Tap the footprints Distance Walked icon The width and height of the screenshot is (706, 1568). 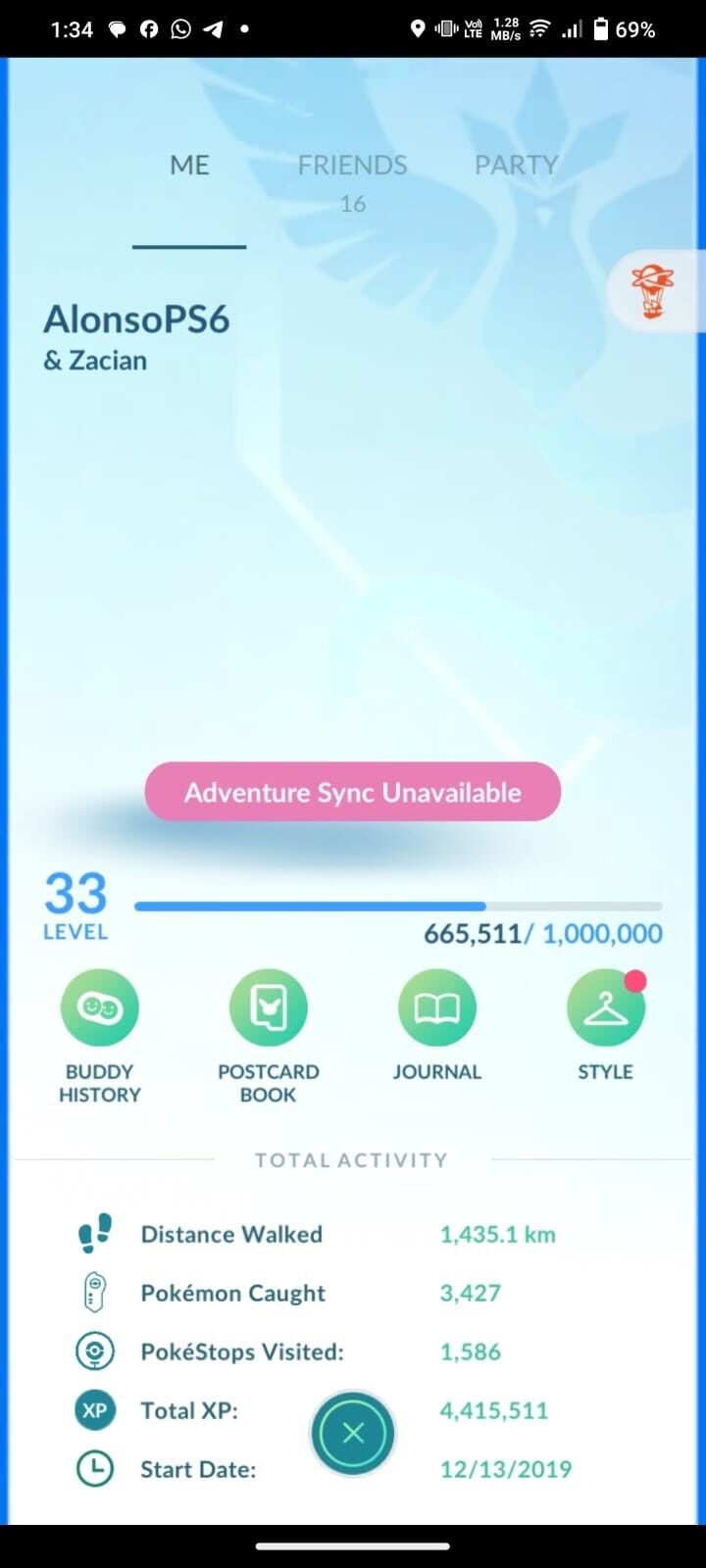[94, 1233]
